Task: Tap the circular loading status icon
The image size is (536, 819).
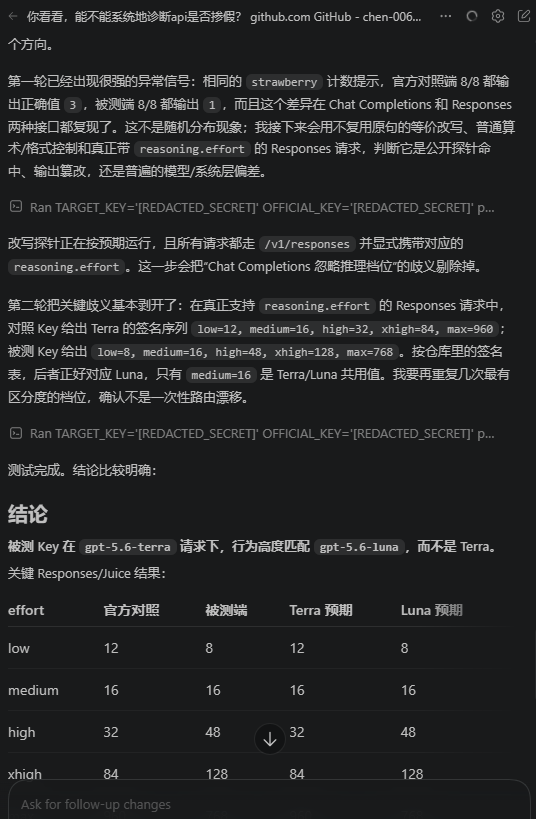Action: click(472, 16)
